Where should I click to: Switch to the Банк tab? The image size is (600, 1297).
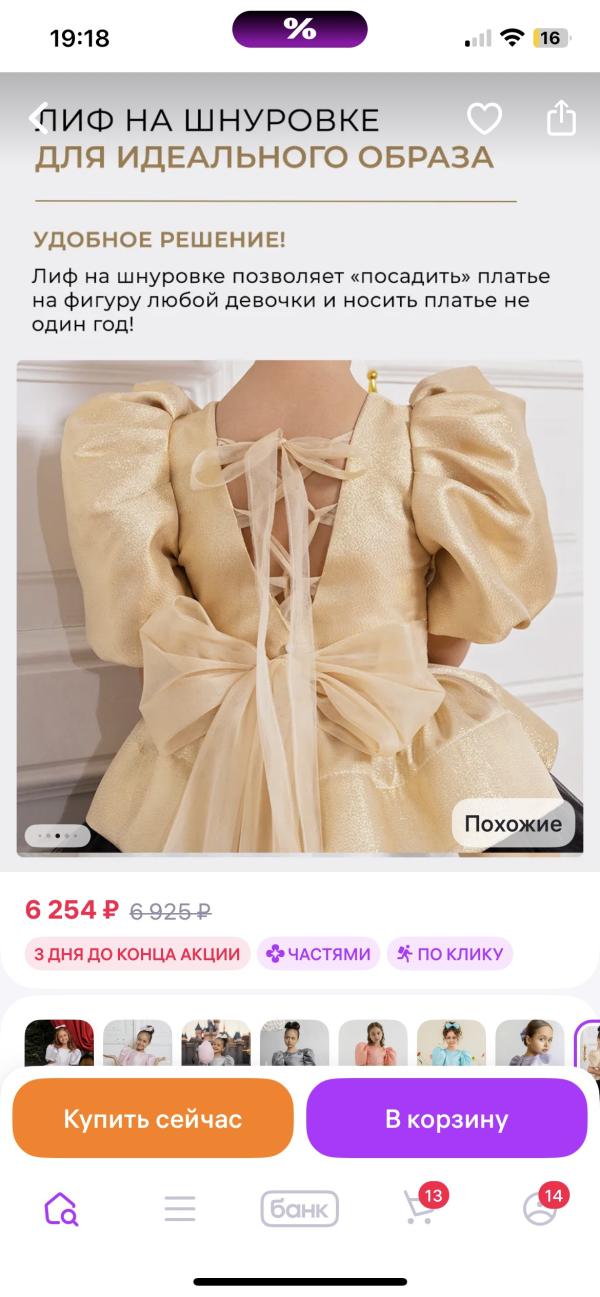pyautogui.click(x=300, y=1209)
